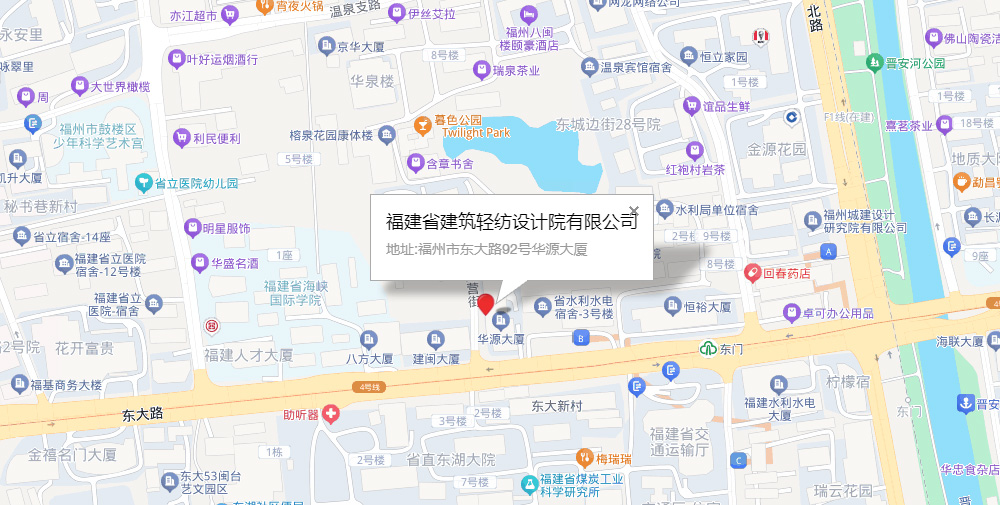The height and width of the screenshot is (505, 1000).
Task: Open the 福建人才大厦 map label
Action: (248, 355)
